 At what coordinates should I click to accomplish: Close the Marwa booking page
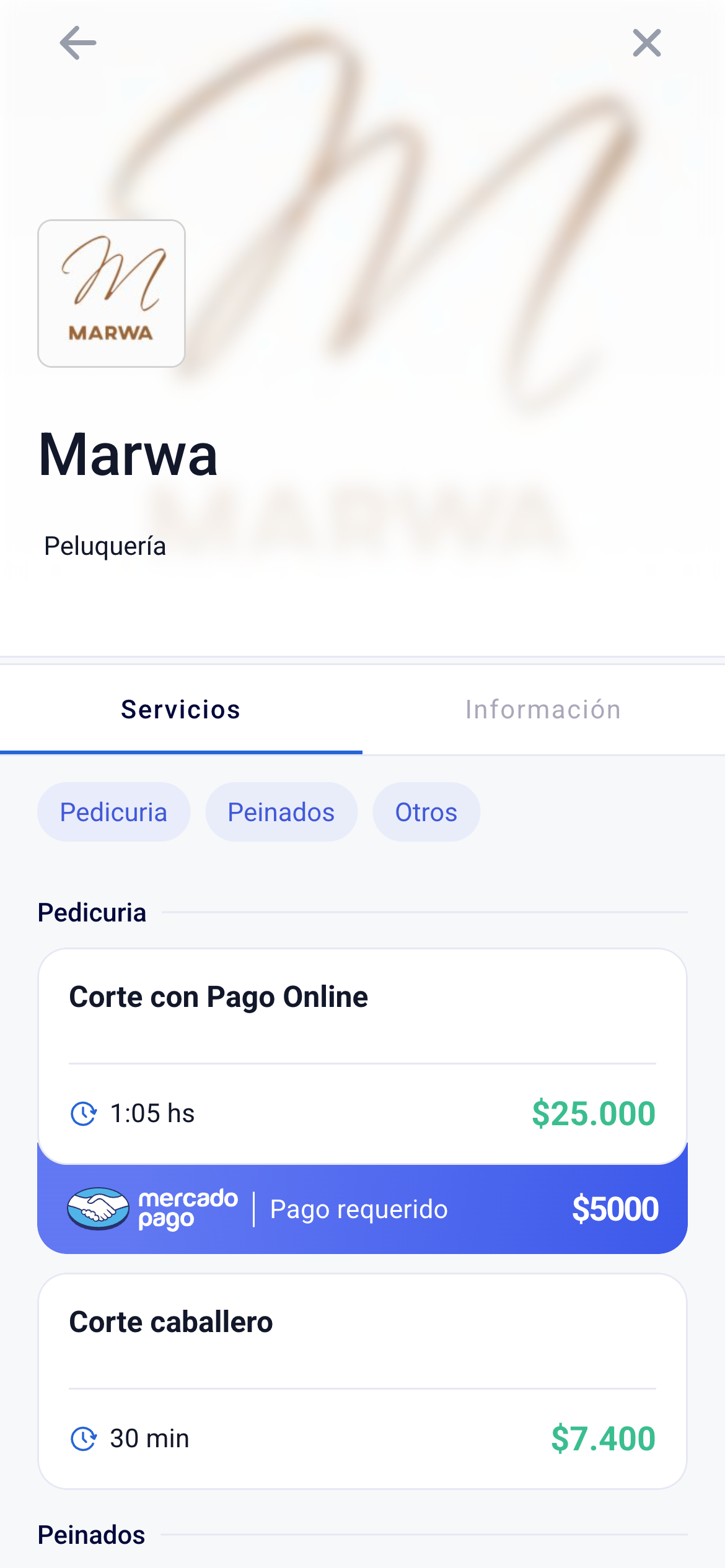point(646,43)
